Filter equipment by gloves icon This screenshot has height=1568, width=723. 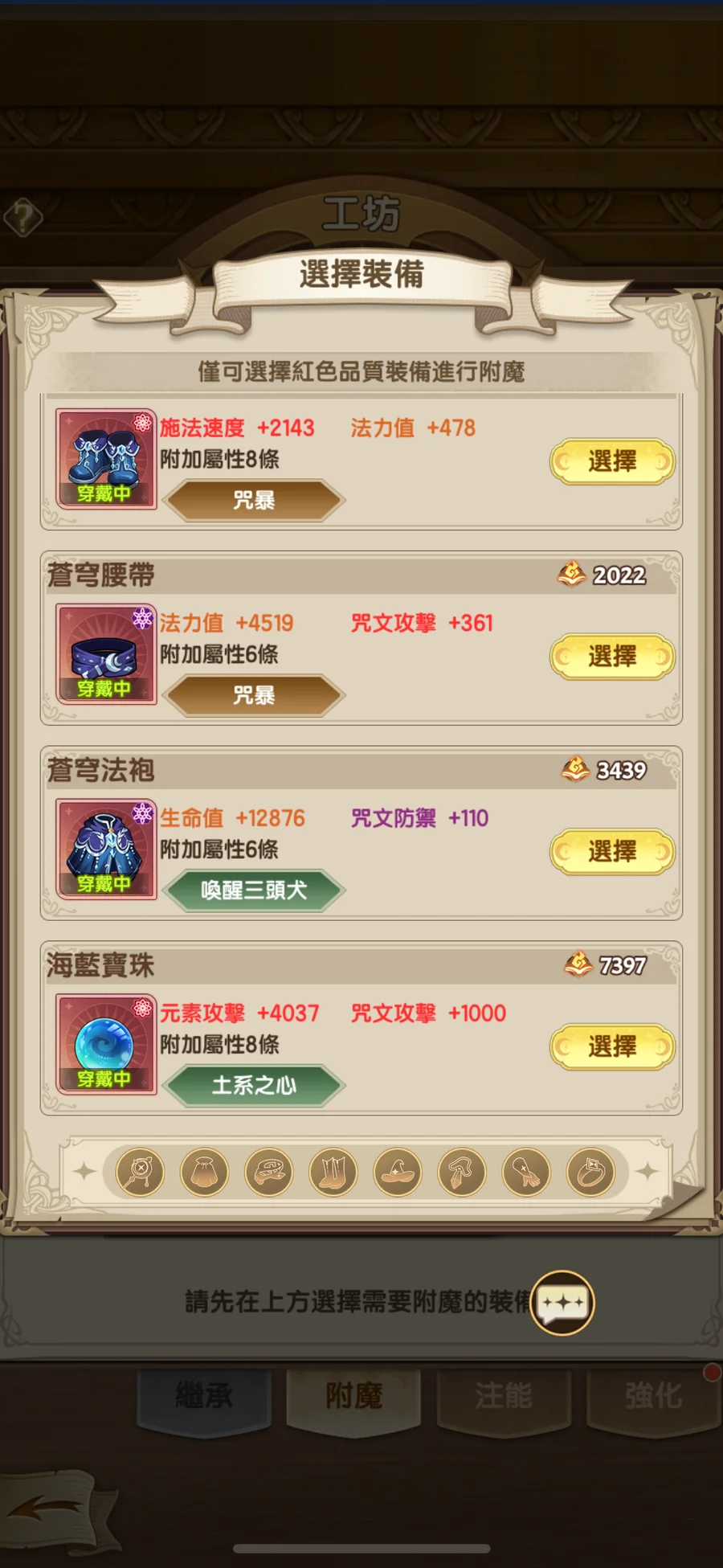pyautogui.click(x=526, y=1172)
